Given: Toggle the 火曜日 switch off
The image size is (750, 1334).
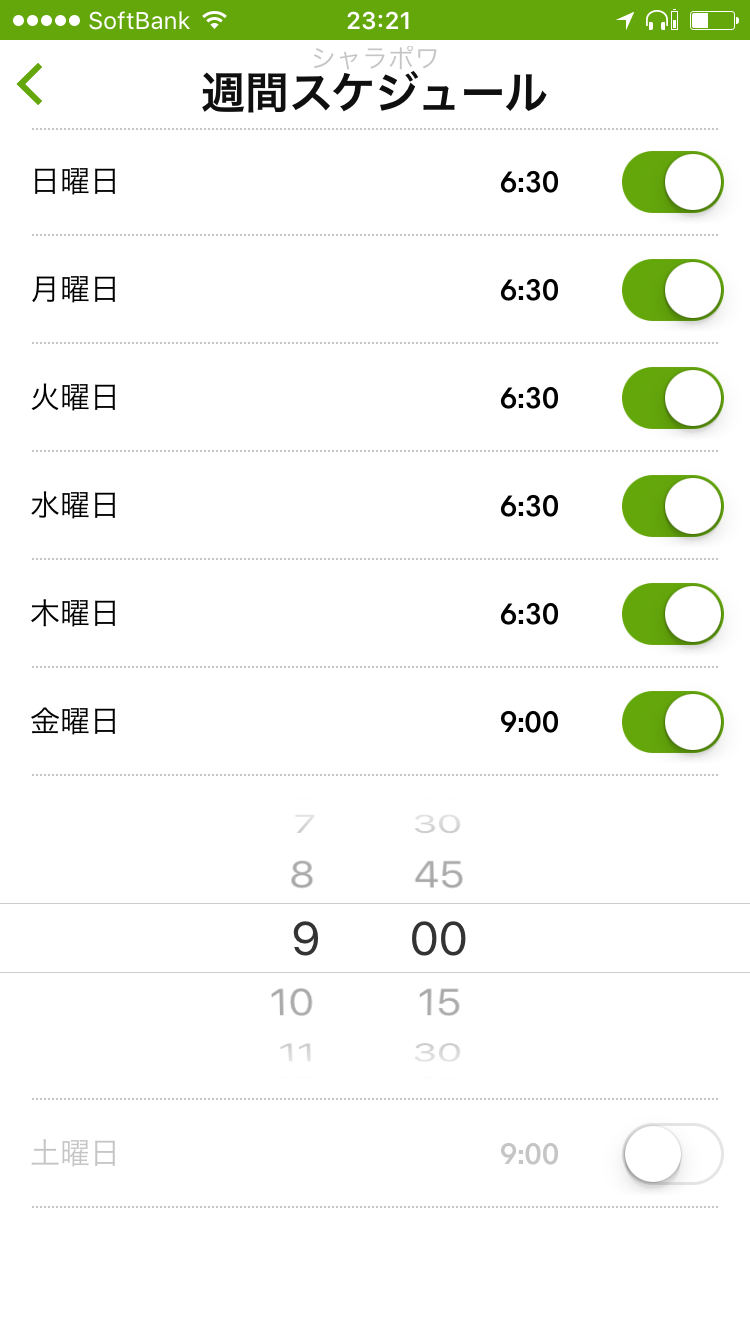Looking at the screenshot, I should [x=672, y=398].
